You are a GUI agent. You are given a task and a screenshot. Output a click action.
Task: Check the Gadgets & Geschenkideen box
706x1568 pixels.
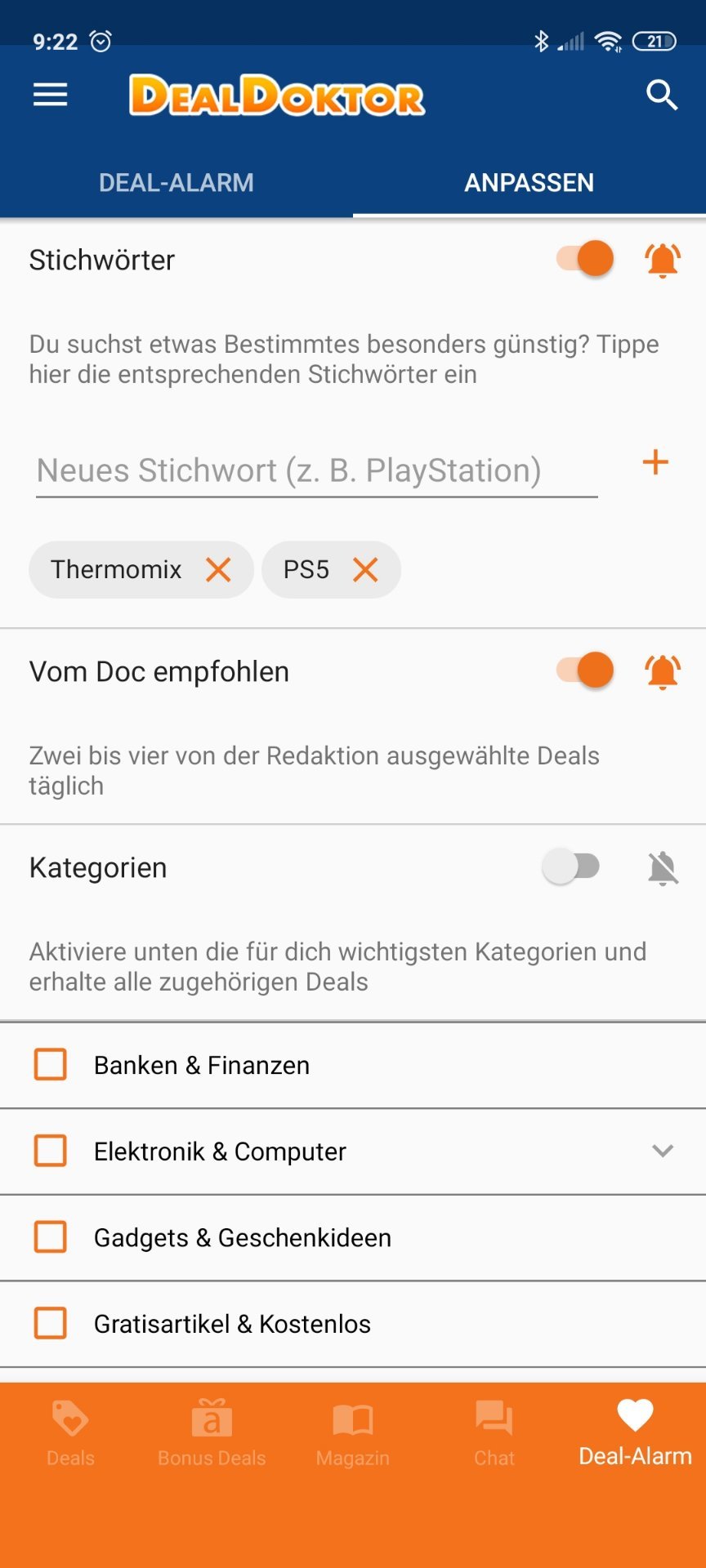(51, 1237)
